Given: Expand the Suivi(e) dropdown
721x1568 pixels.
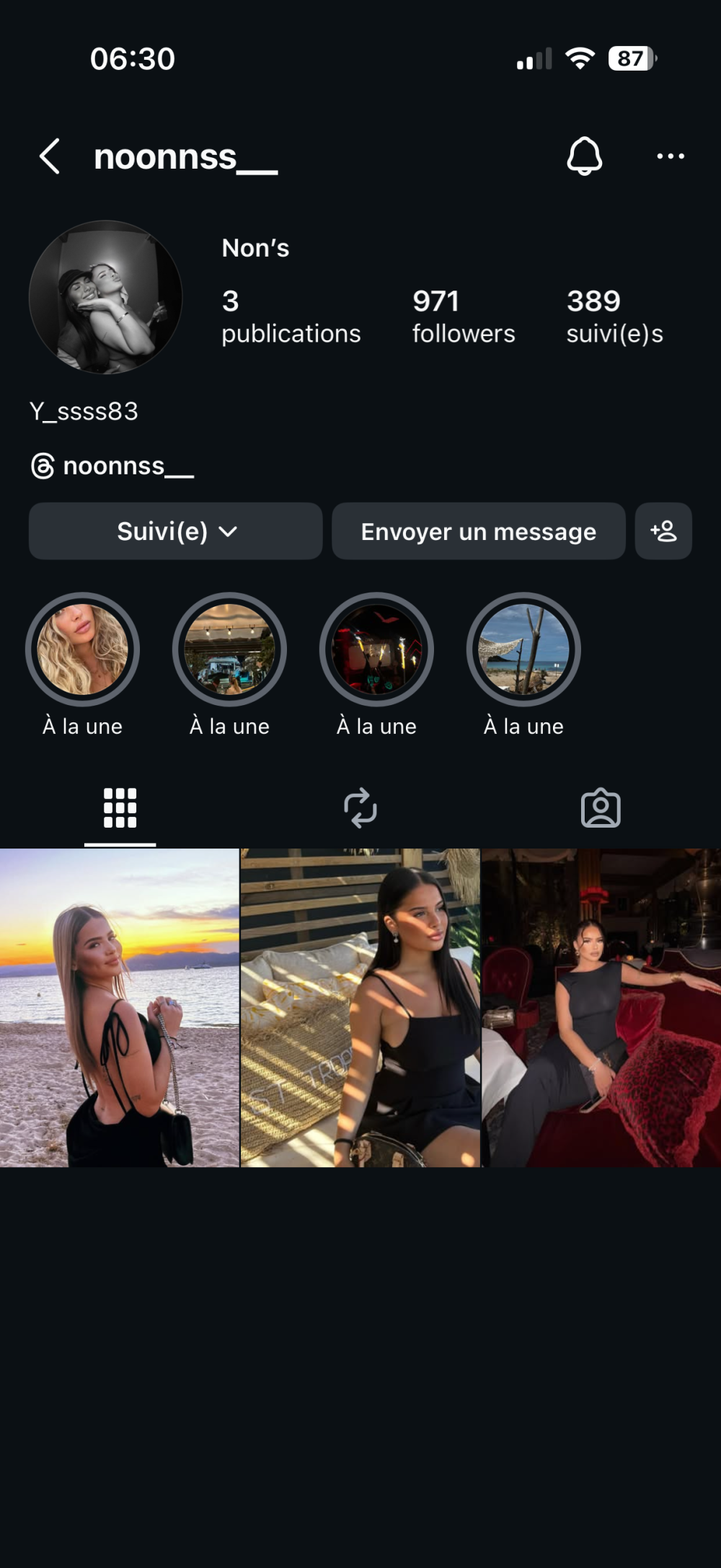Looking at the screenshot, I should coord(175,531).
